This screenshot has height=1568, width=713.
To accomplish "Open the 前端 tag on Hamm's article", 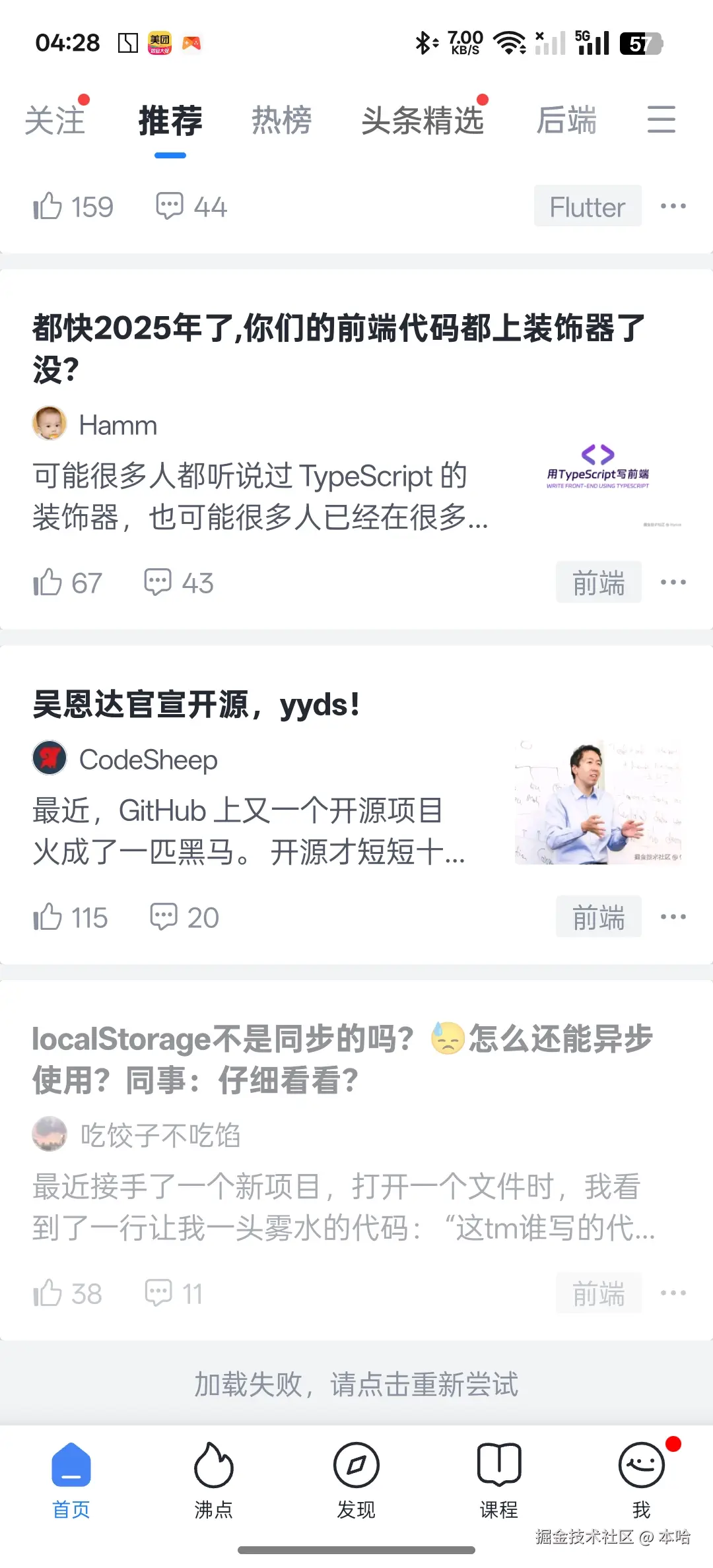I will click(598, 582).
